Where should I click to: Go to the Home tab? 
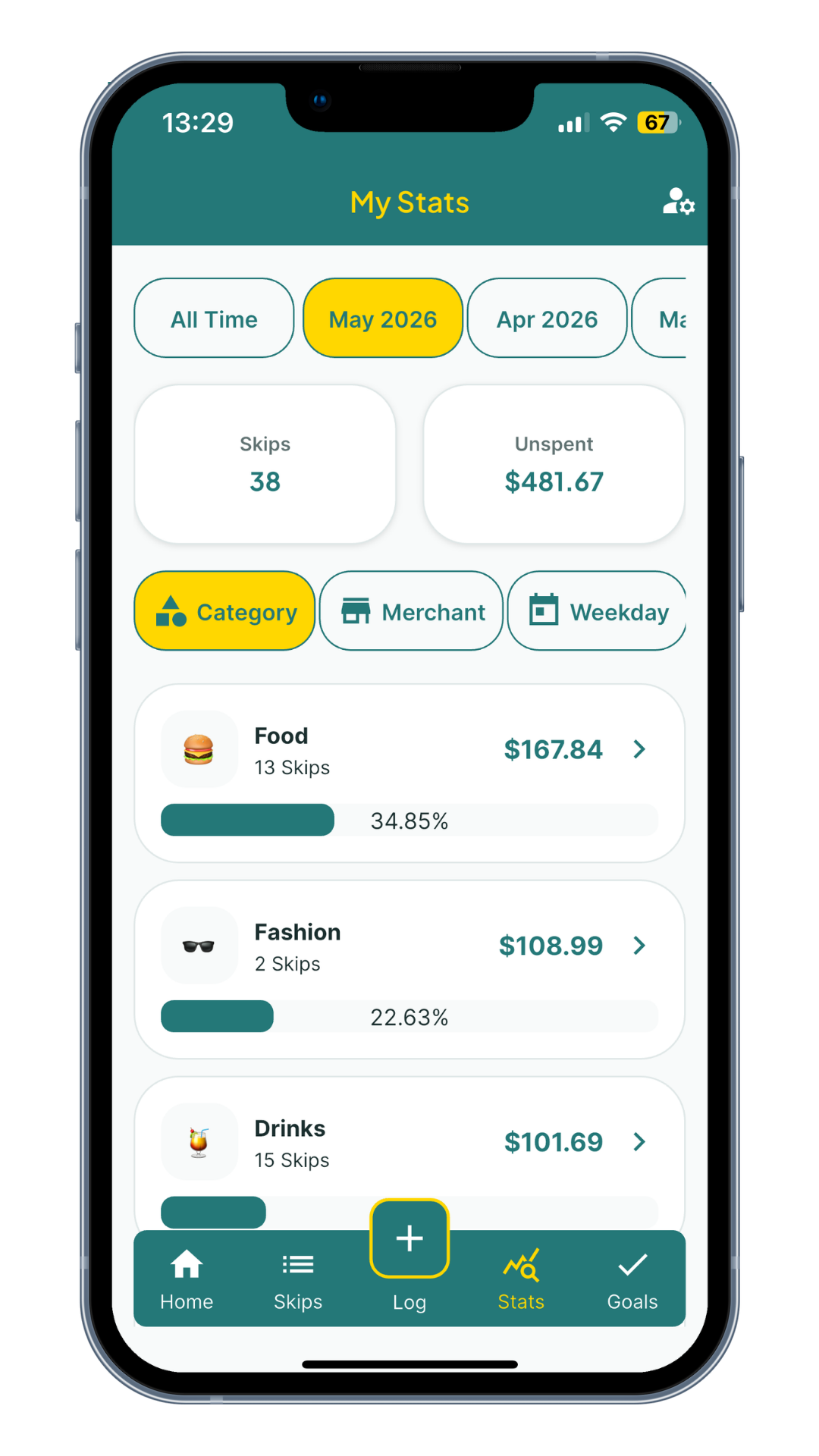[x=187, y=1279]
